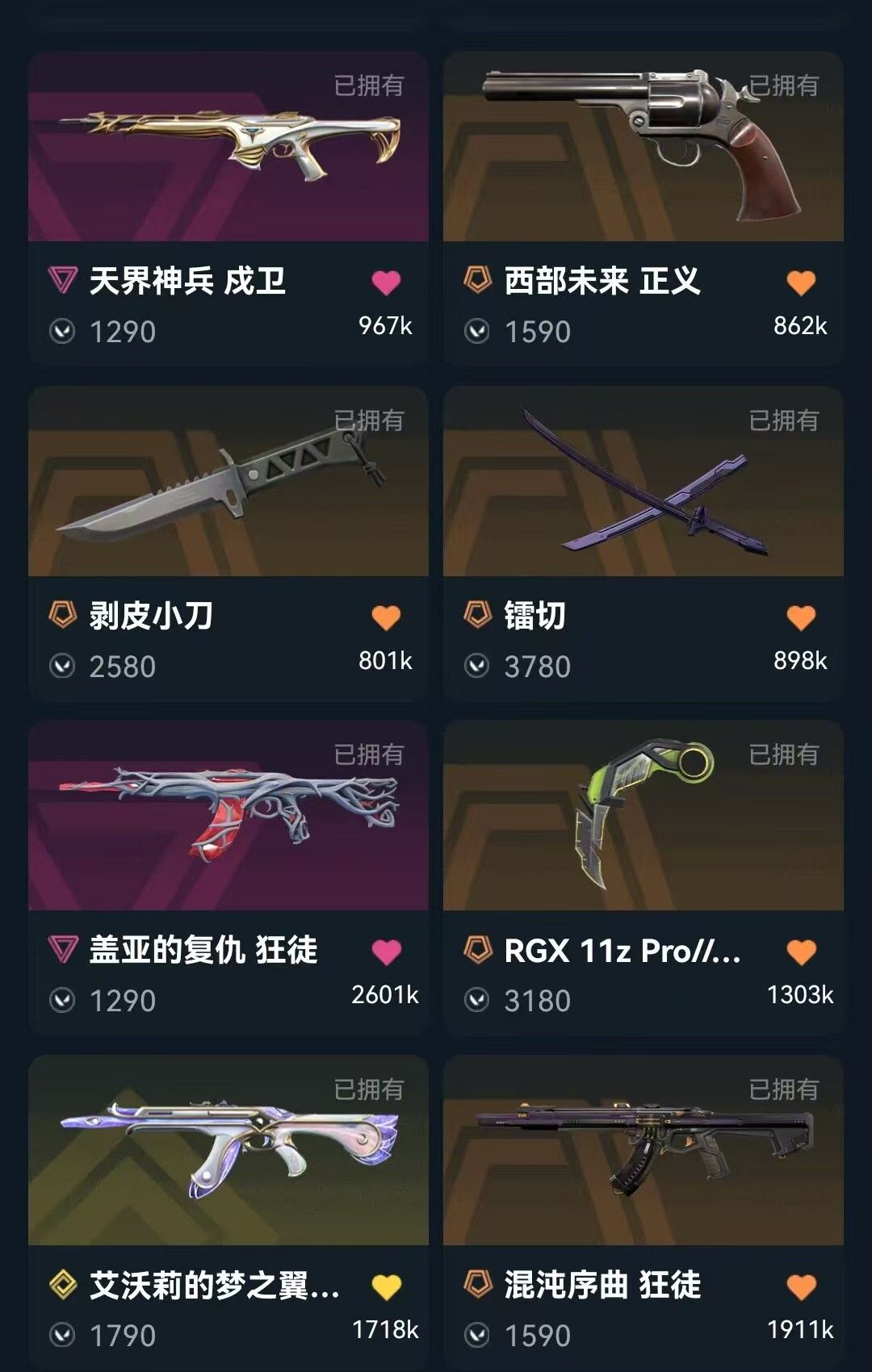Like the 剥皮小刀 skin
The height and width of the screenshot is (1372, 872).
[386, 617]
